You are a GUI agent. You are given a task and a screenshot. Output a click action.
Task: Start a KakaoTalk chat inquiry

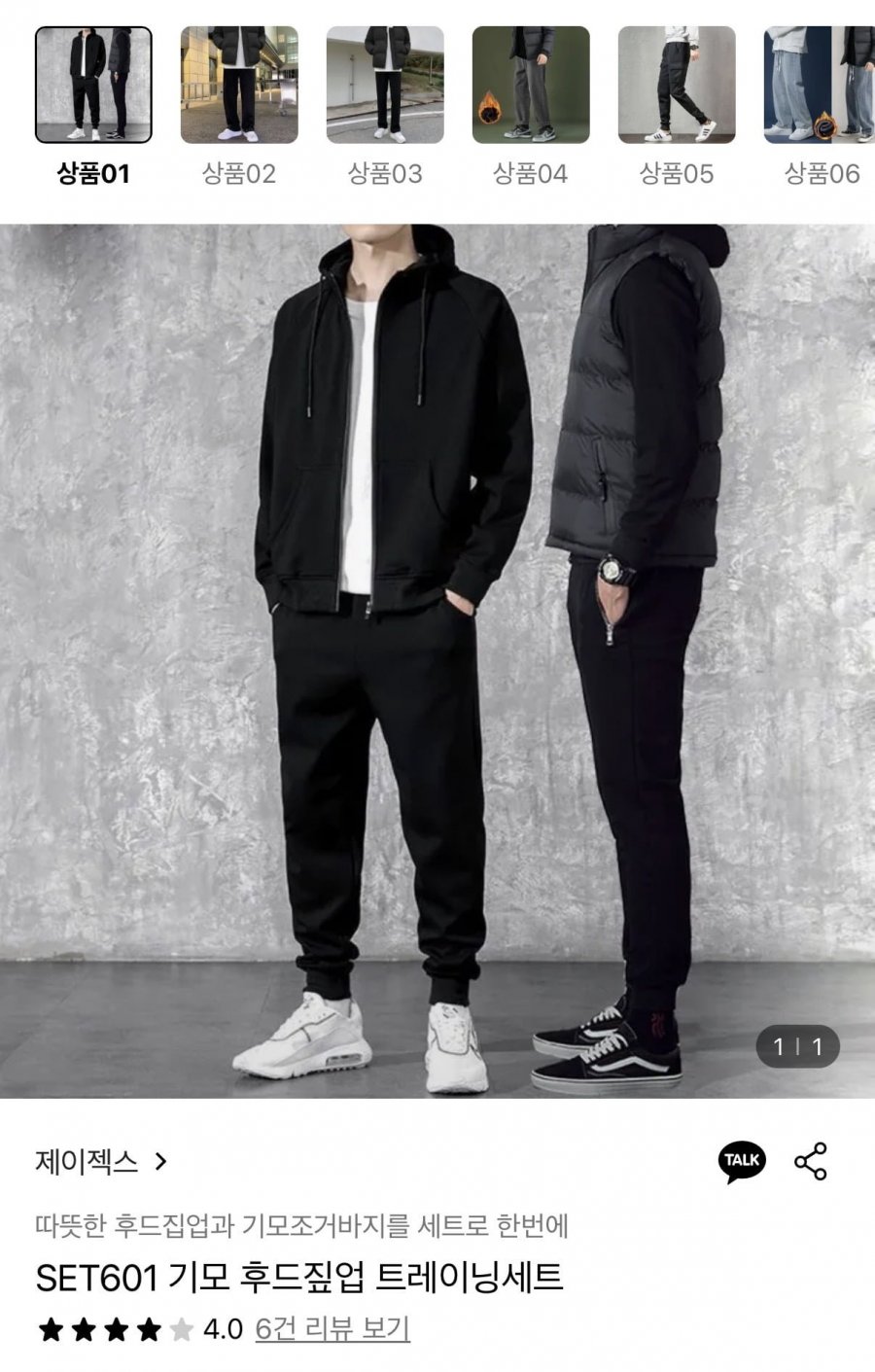(x=742, y=1161)
